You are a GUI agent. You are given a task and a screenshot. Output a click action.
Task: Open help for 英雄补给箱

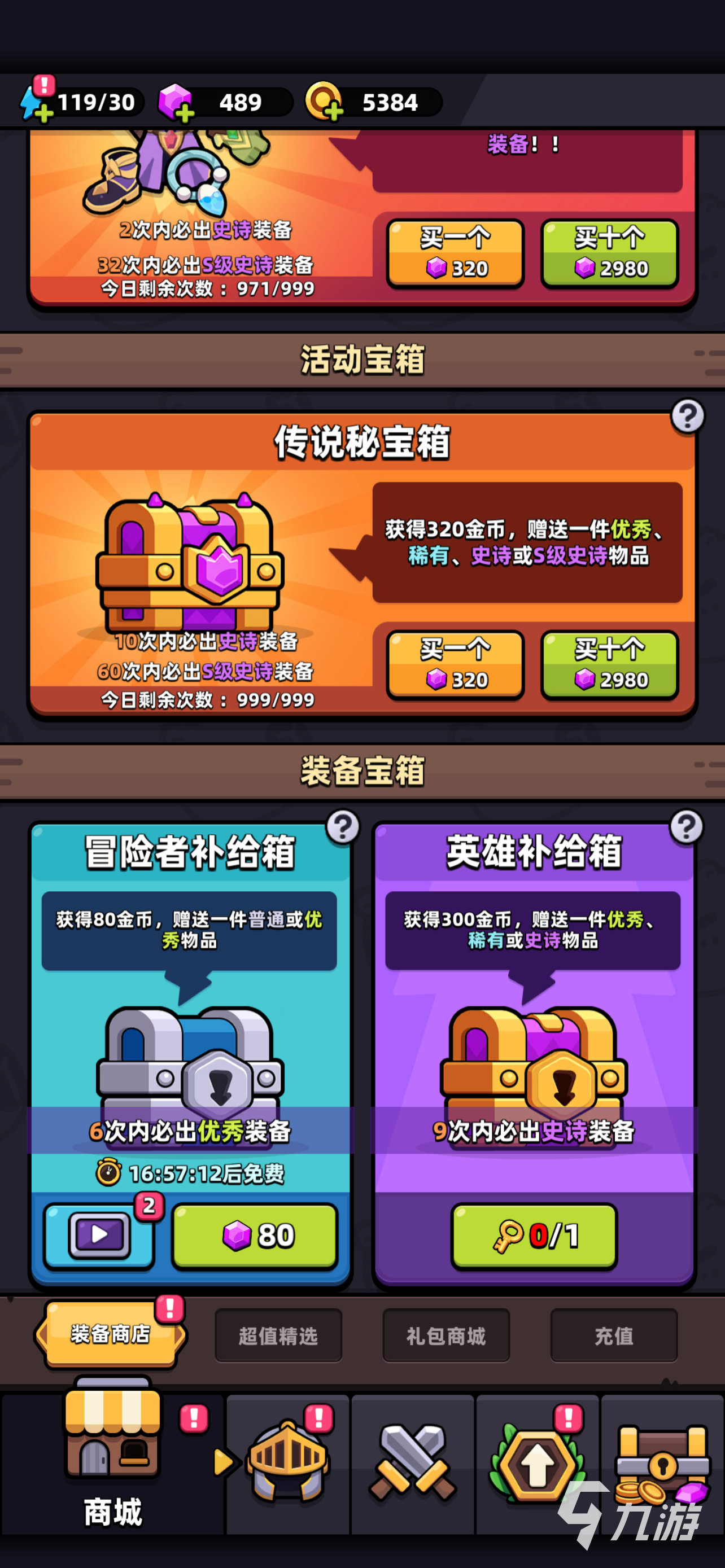686,827
